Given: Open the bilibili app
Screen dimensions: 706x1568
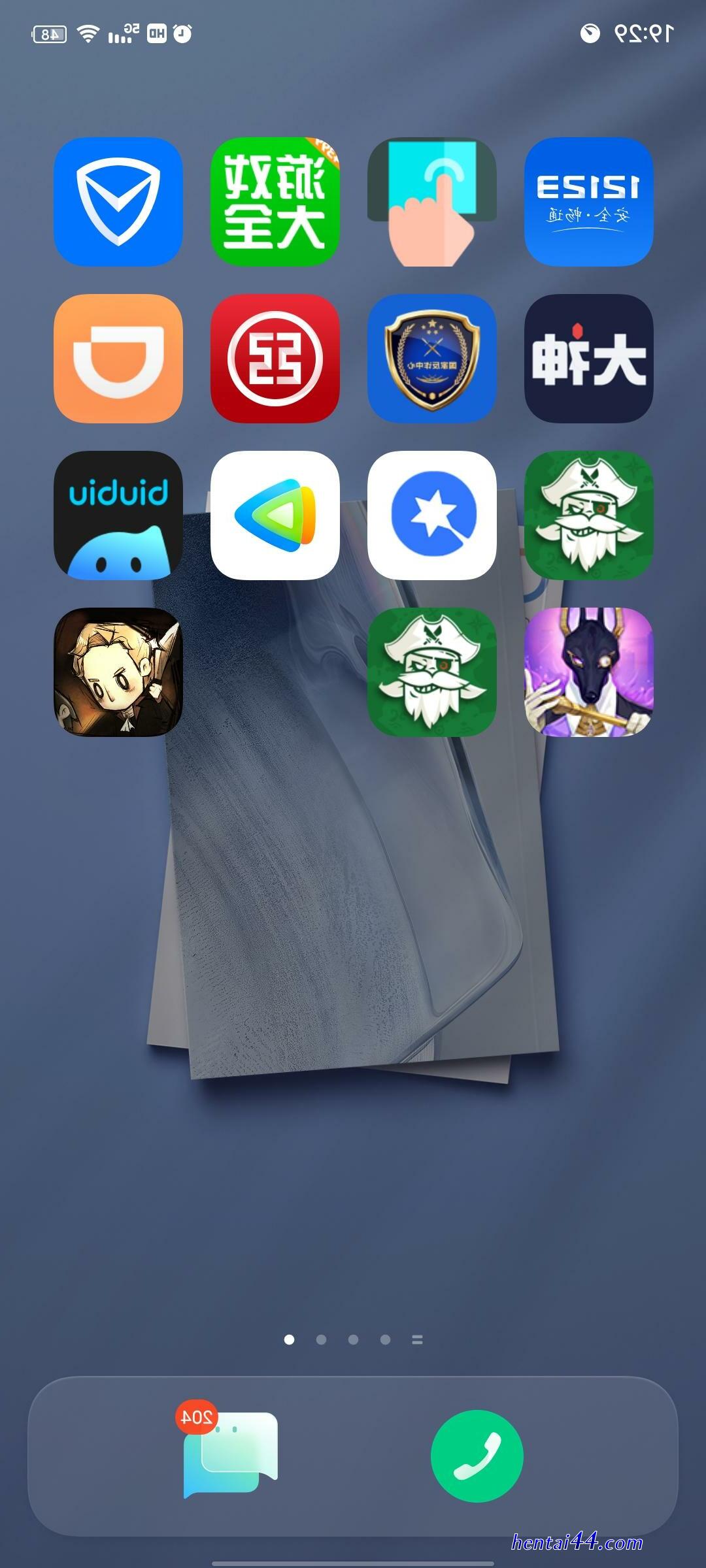Looking at the screenshot, I should (118, 515).
